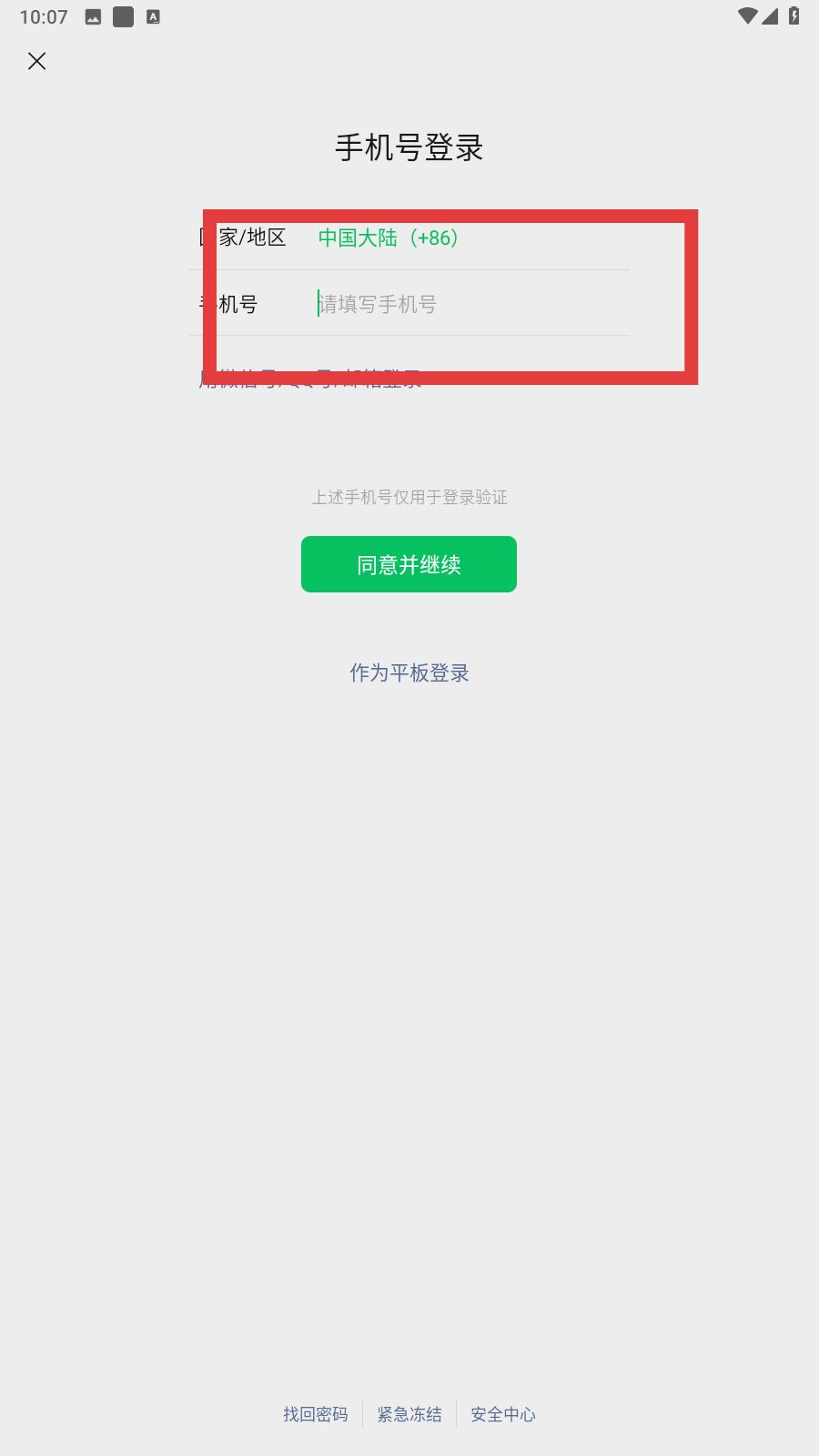
Task: Tap the 紧急冻结 link
Action: 409,1415
